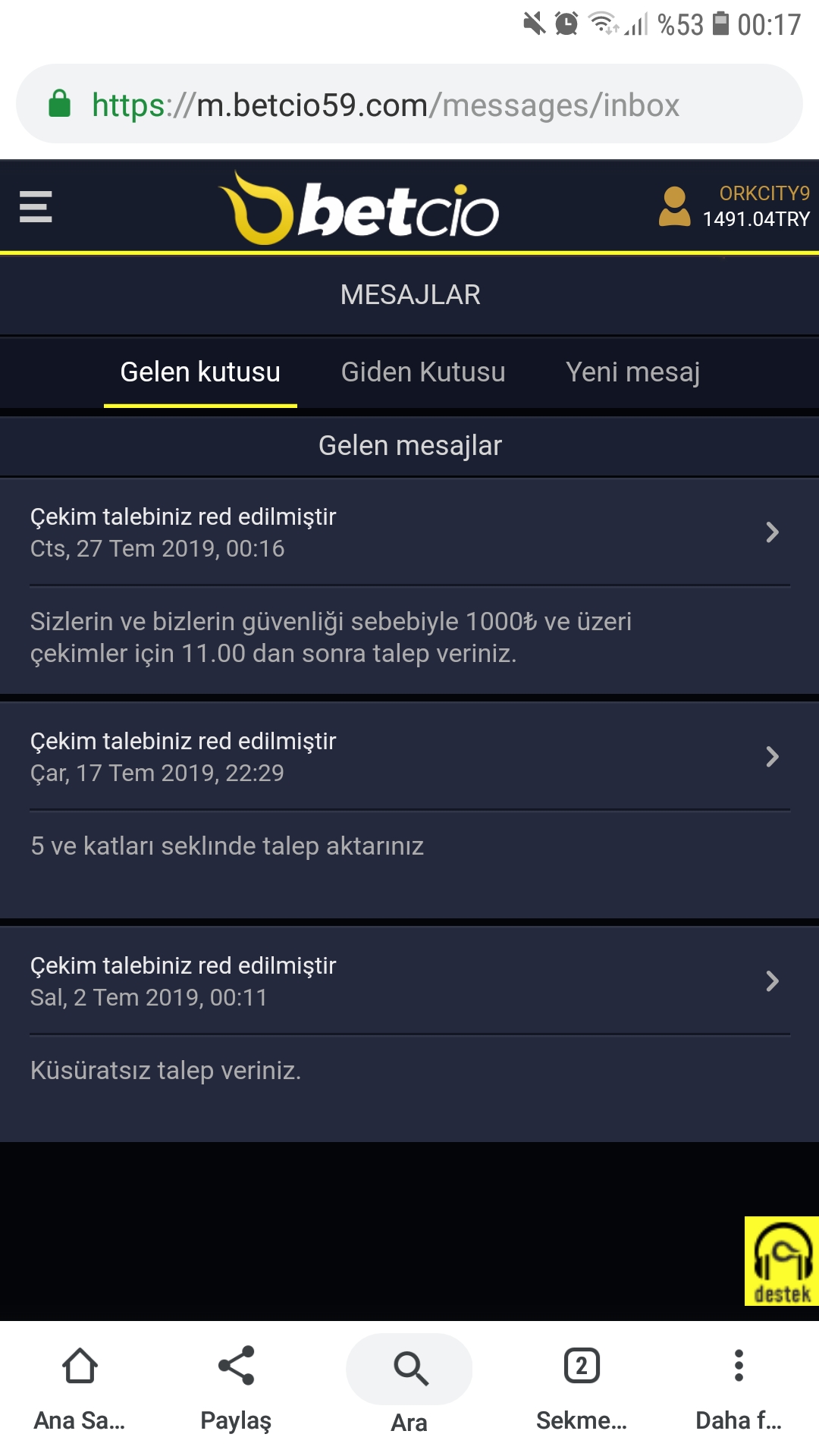Tap the browser address bar

tap(409, 104)
